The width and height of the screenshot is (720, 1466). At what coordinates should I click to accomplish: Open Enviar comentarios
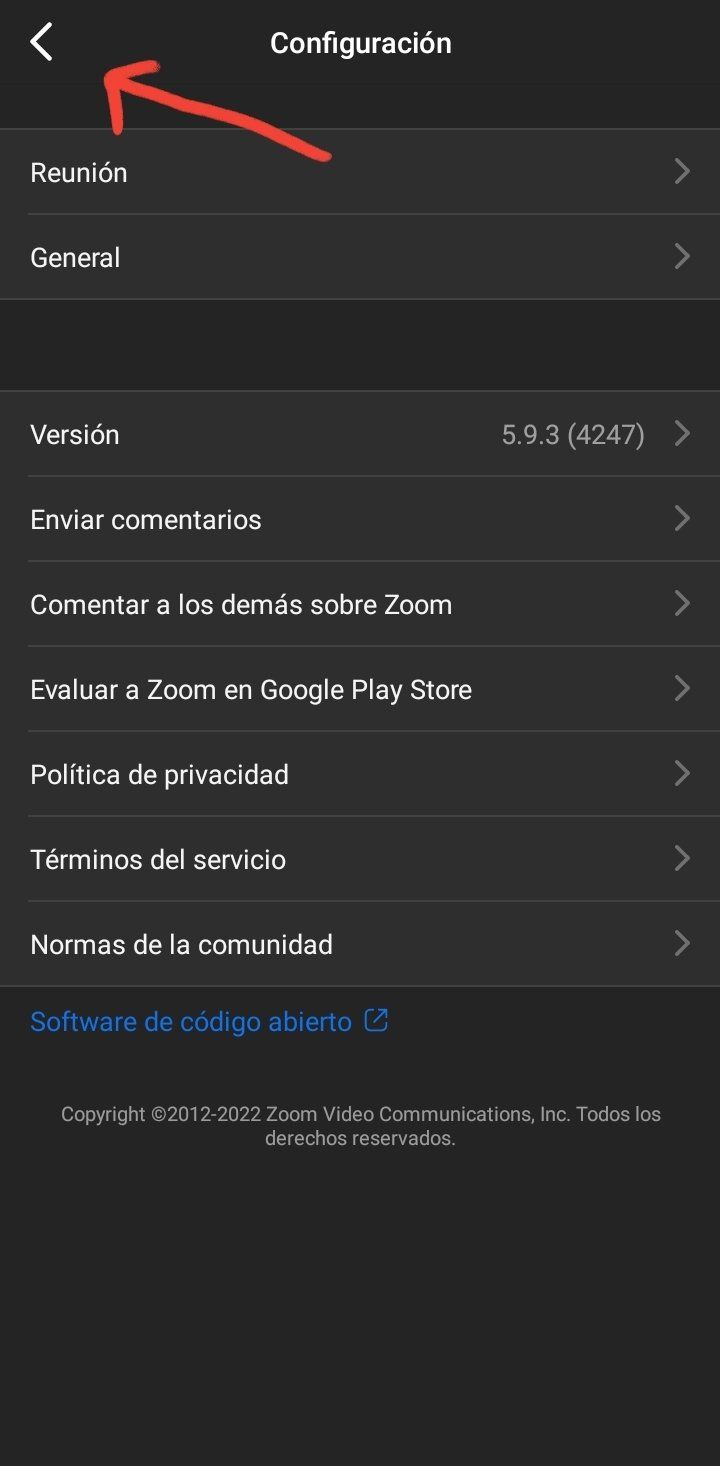(x=360, y=519)
